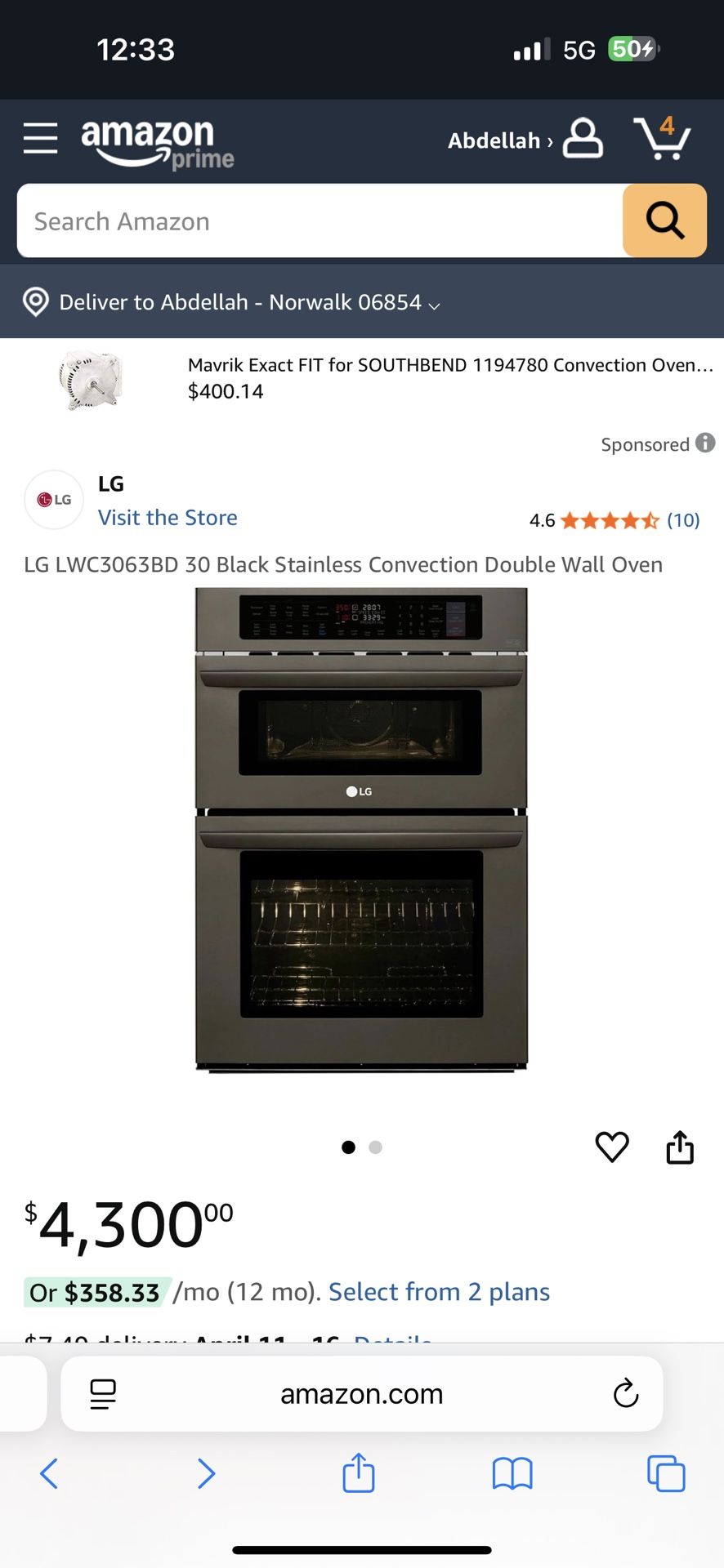Open the Safari share sheet
The height and width of the screenshot is (1568, 724).
(359, 1472)
